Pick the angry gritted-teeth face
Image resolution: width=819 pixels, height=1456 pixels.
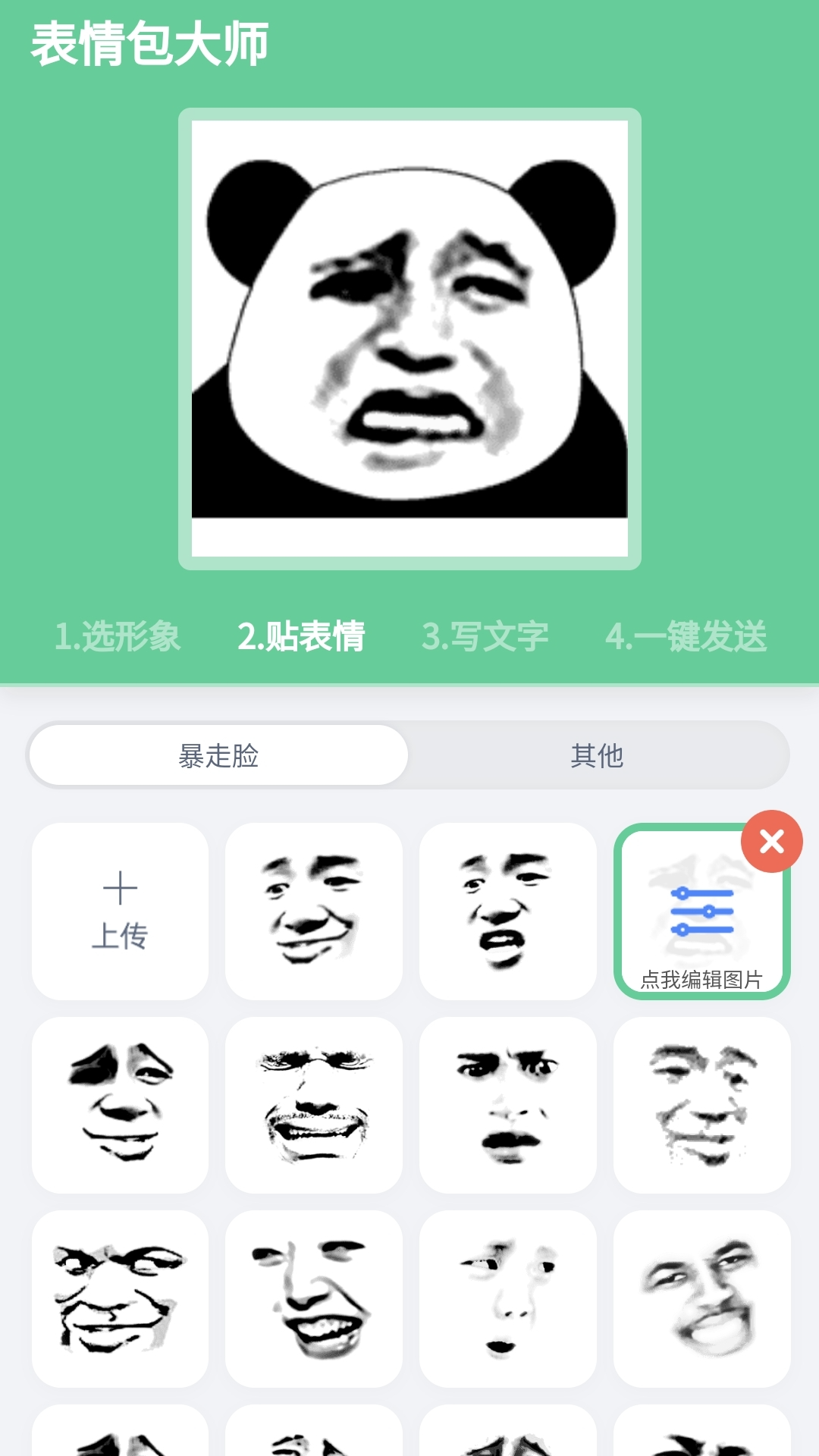[314, 1103]
